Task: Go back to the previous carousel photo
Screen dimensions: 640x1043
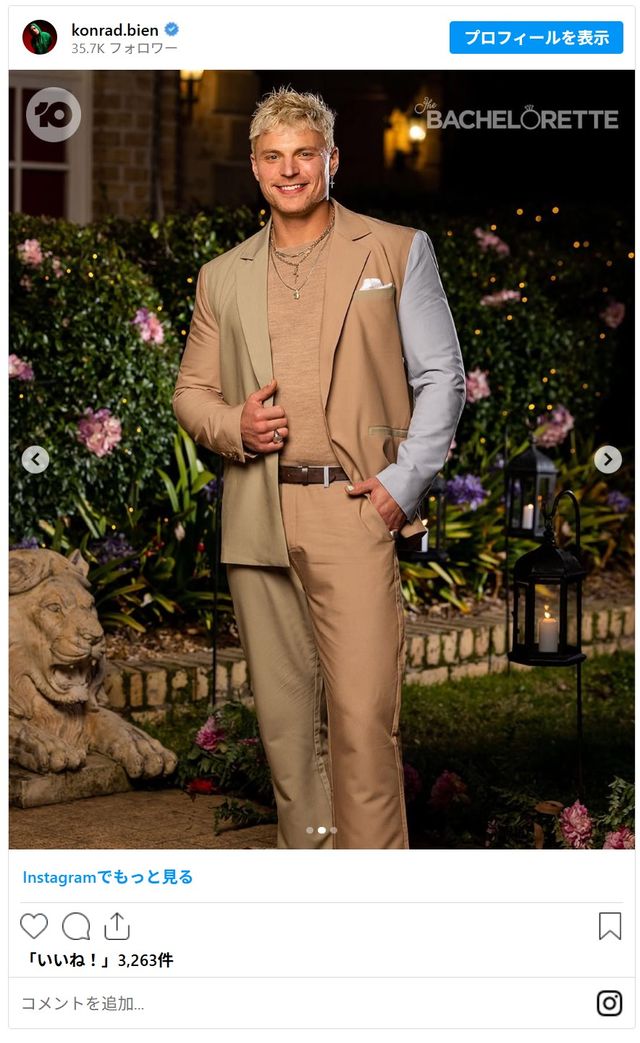Action: coord(35,459)
